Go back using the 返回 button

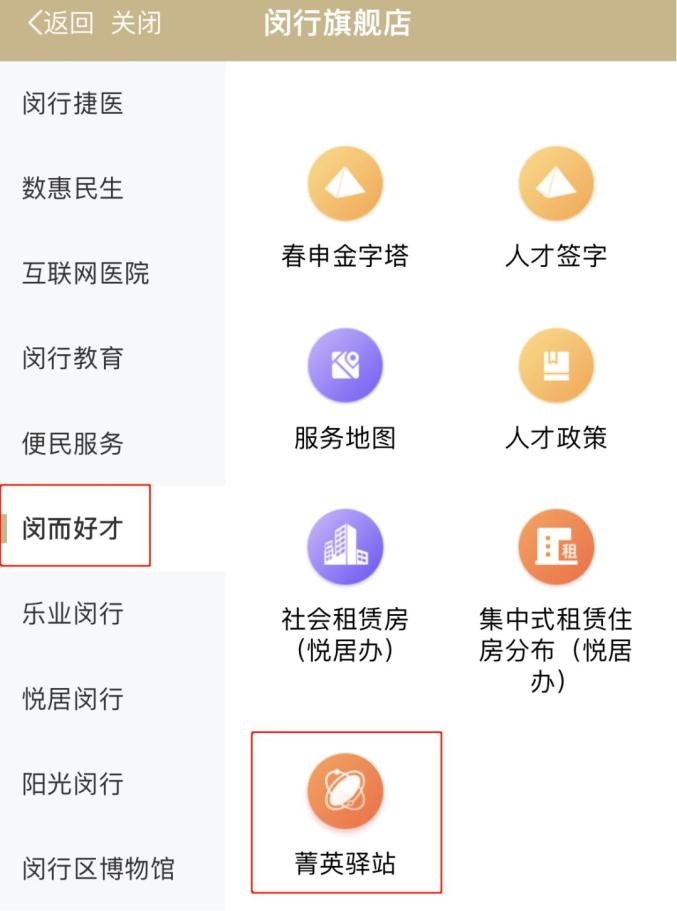pyautogui.click(x=60, y=24)
